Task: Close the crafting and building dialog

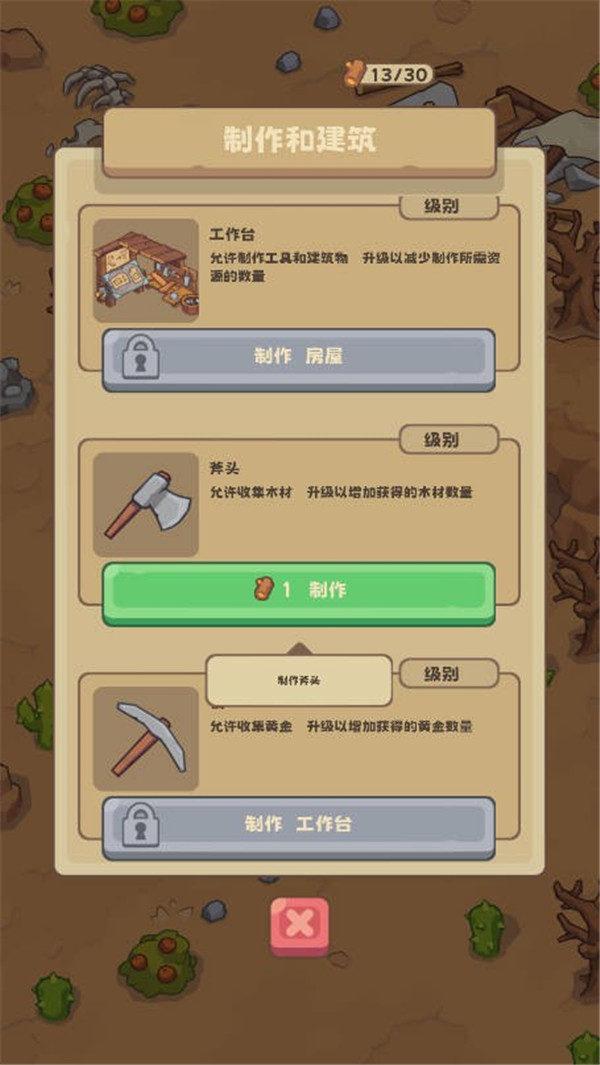Action: [x=299, y=924]
